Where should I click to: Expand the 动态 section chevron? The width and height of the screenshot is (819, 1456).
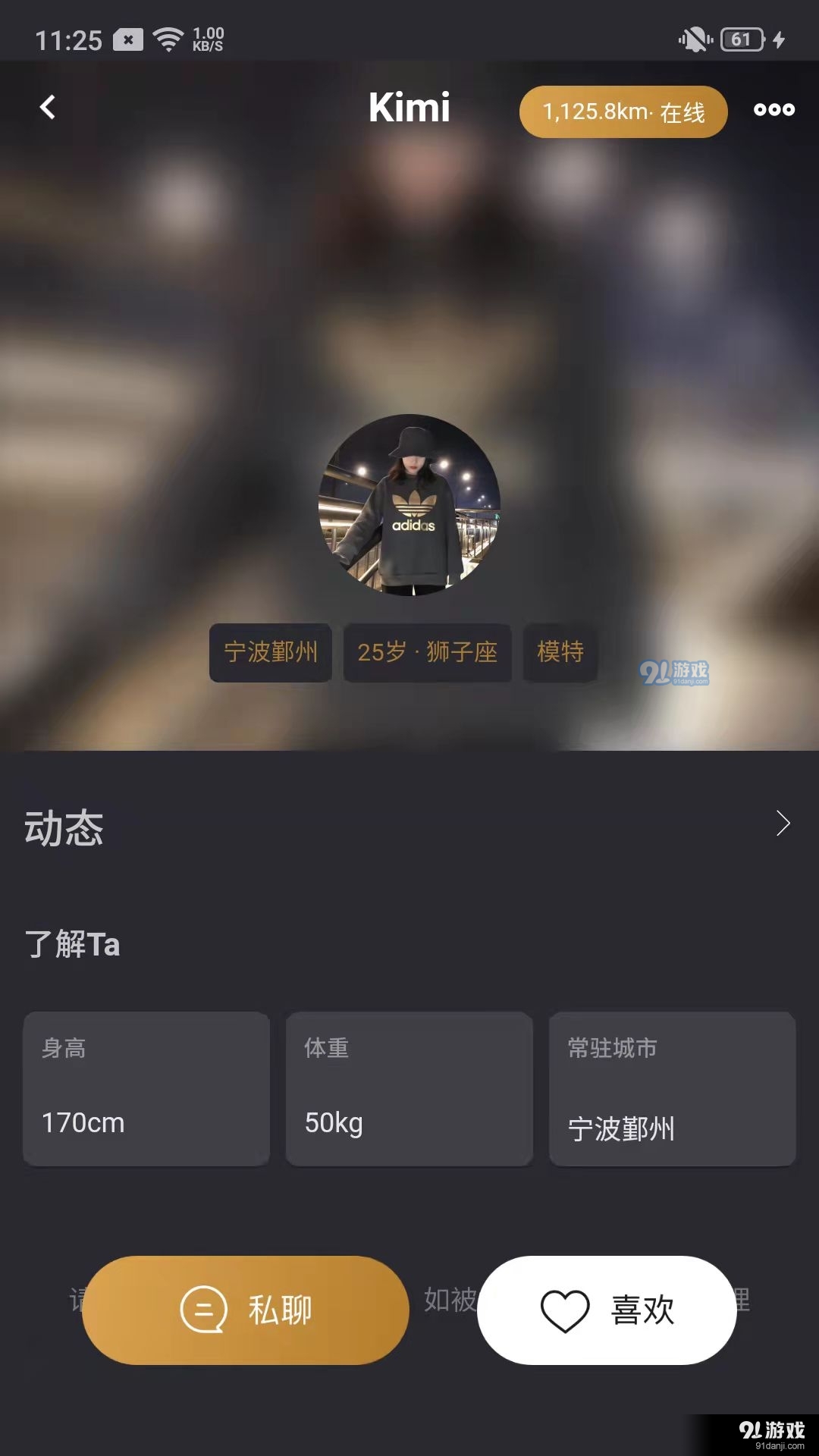(783, 824)
